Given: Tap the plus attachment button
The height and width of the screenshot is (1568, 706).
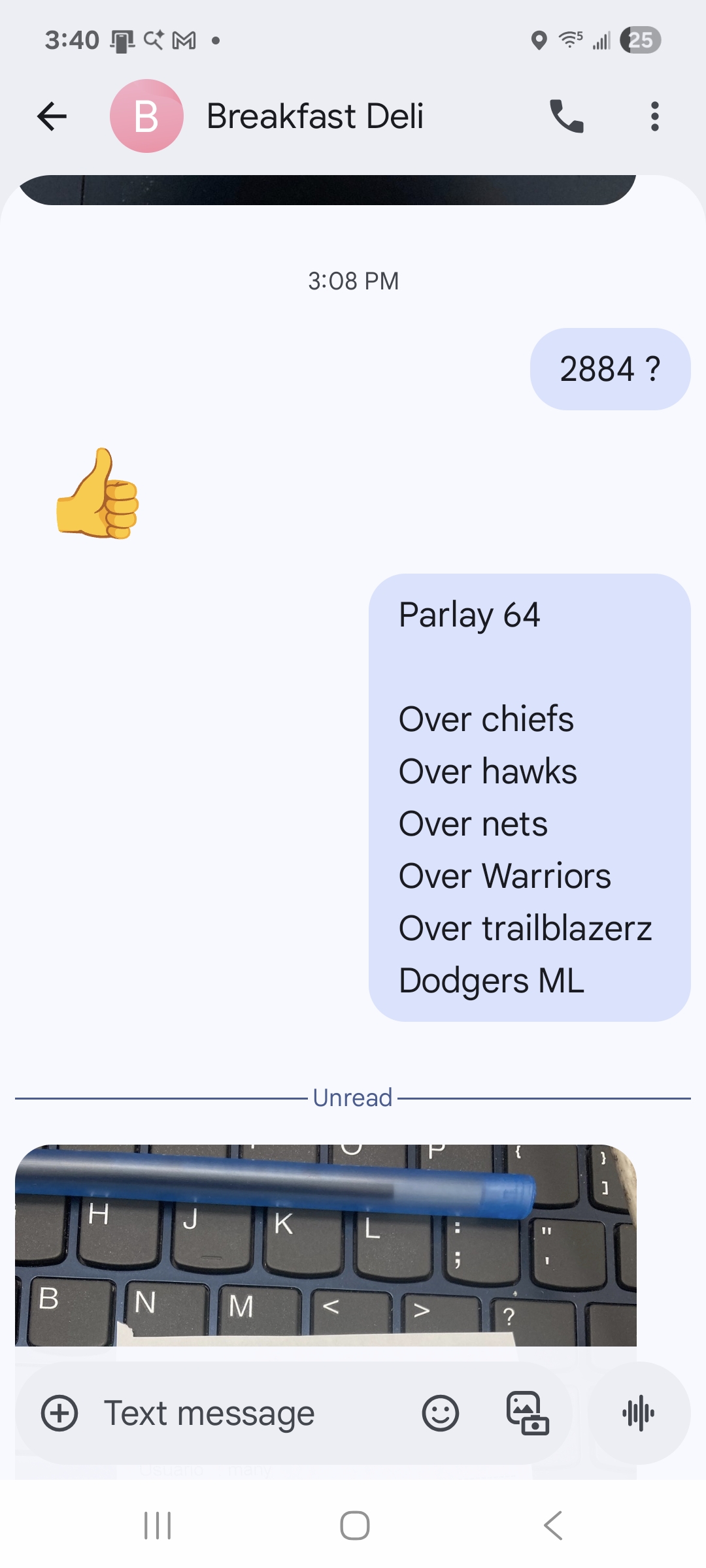Looking at the screenshot, I should click(59, 1413).
